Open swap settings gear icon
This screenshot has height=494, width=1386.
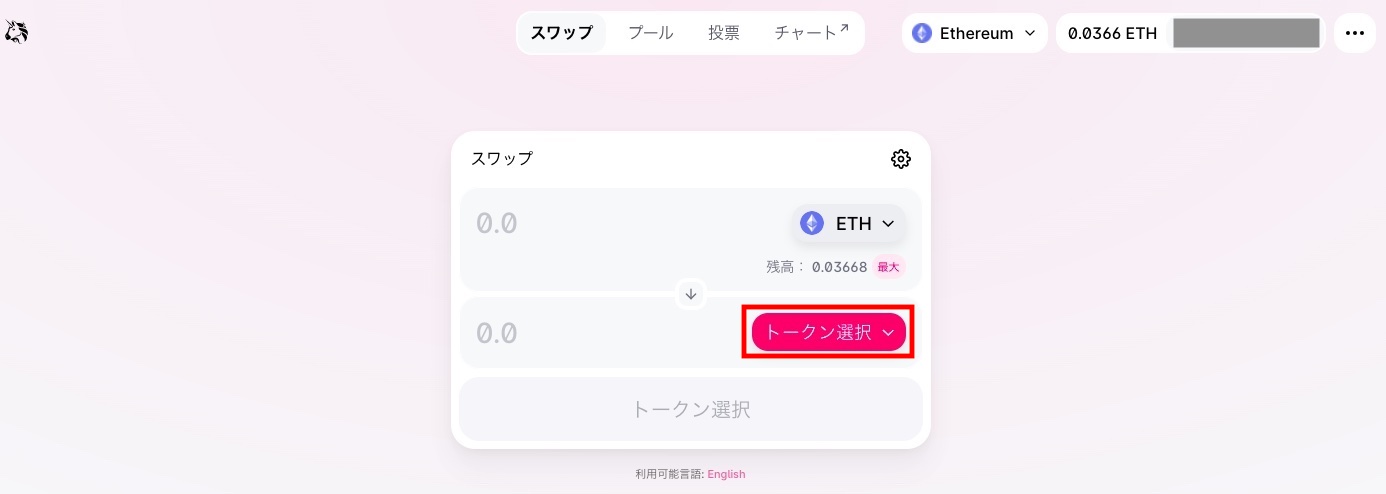900,159
